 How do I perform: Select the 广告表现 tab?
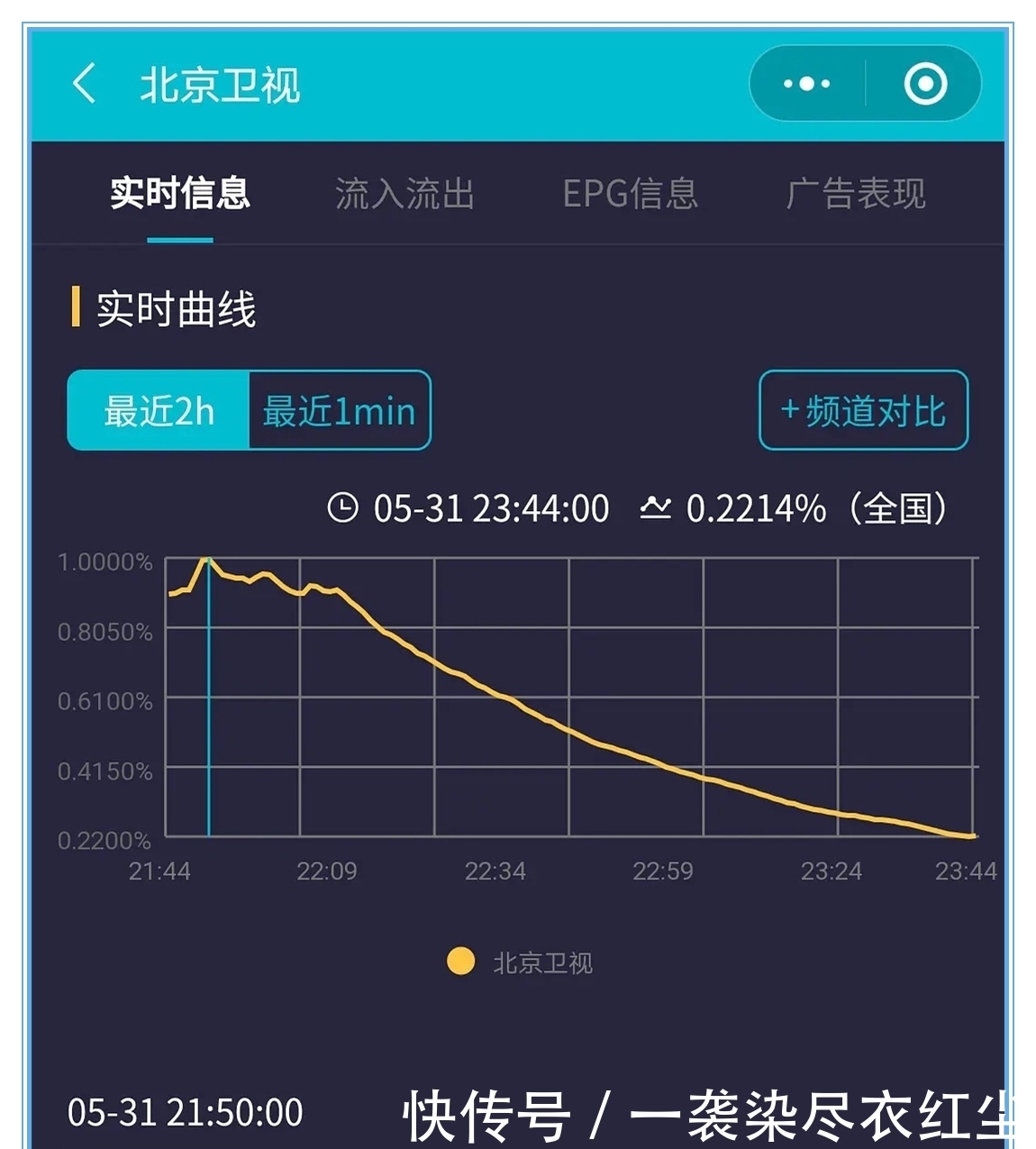point(858,193)
